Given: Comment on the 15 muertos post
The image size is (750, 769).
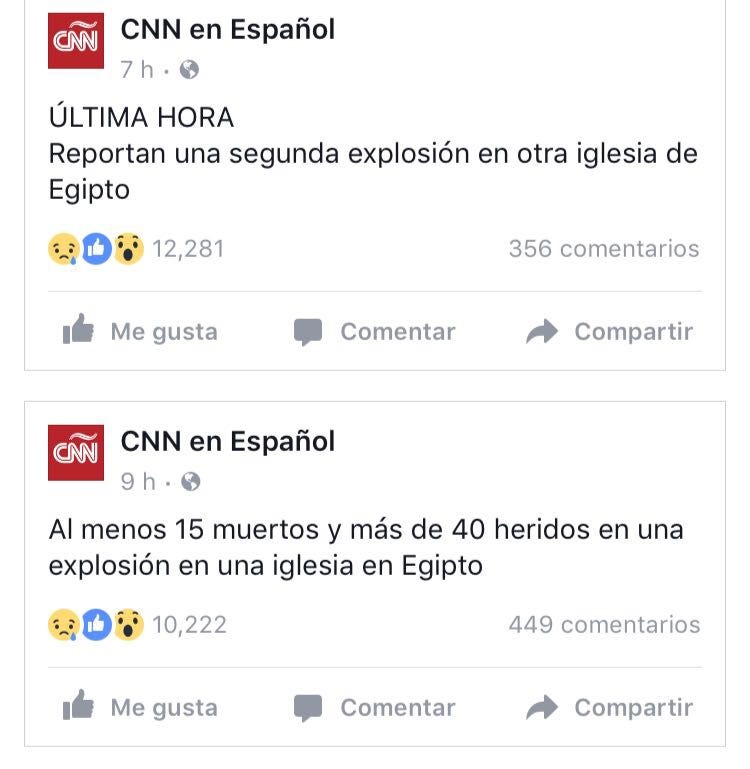Looking at the screenshot, I should [x=374, y=707].
